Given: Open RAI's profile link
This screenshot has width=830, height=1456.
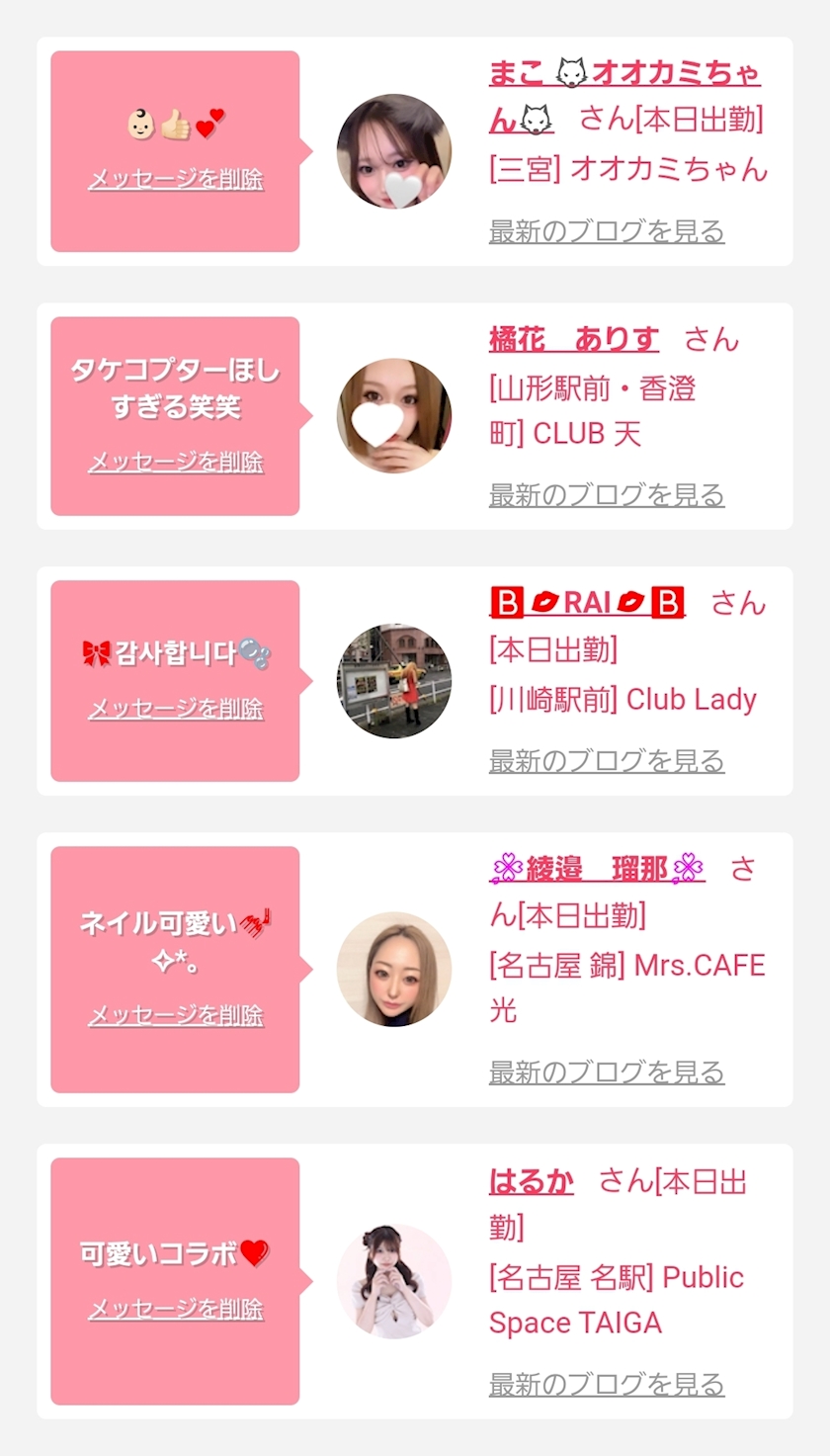Looking at the screenshot, I should (587, 602).
